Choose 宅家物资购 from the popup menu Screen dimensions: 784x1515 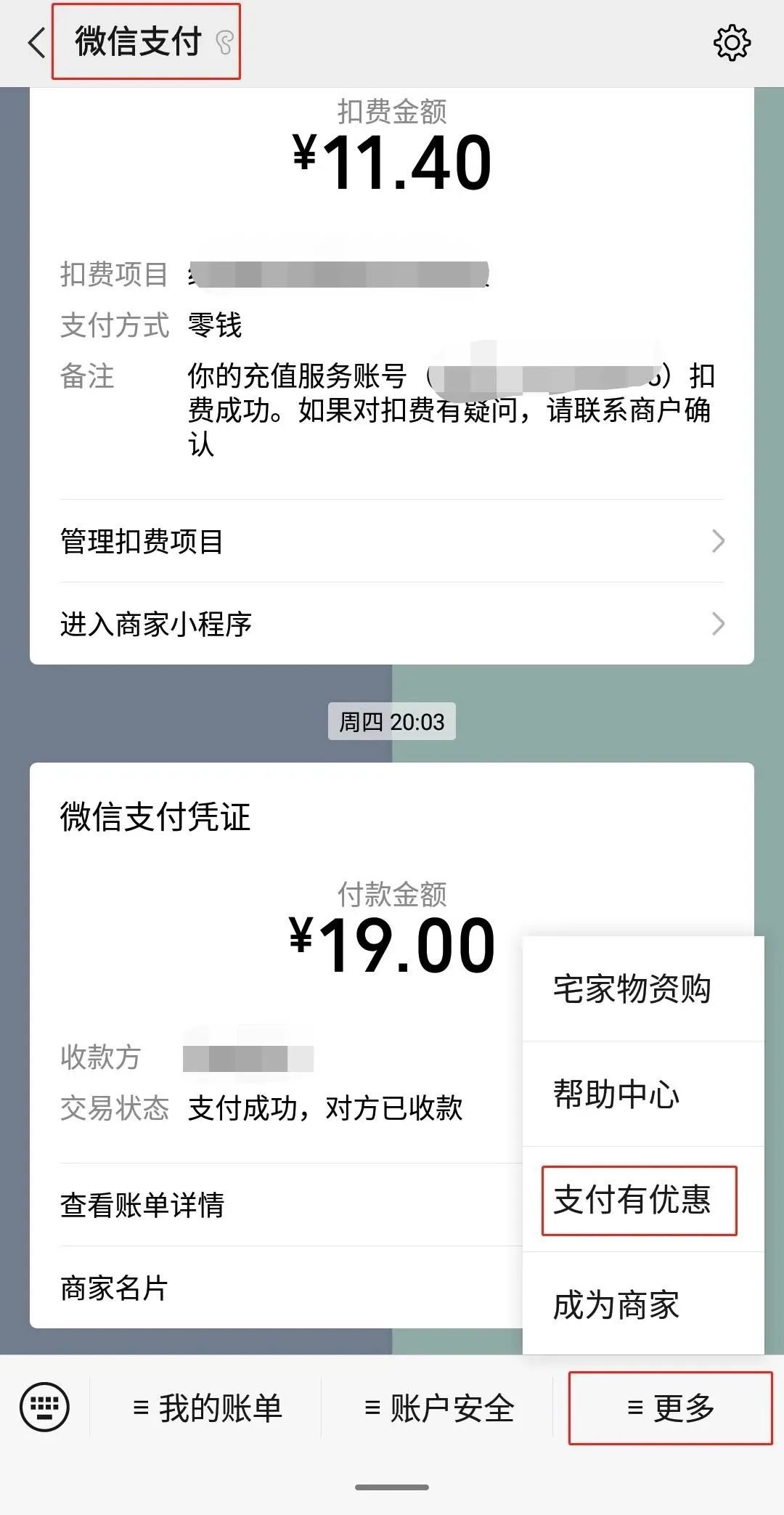coord(633,988)
